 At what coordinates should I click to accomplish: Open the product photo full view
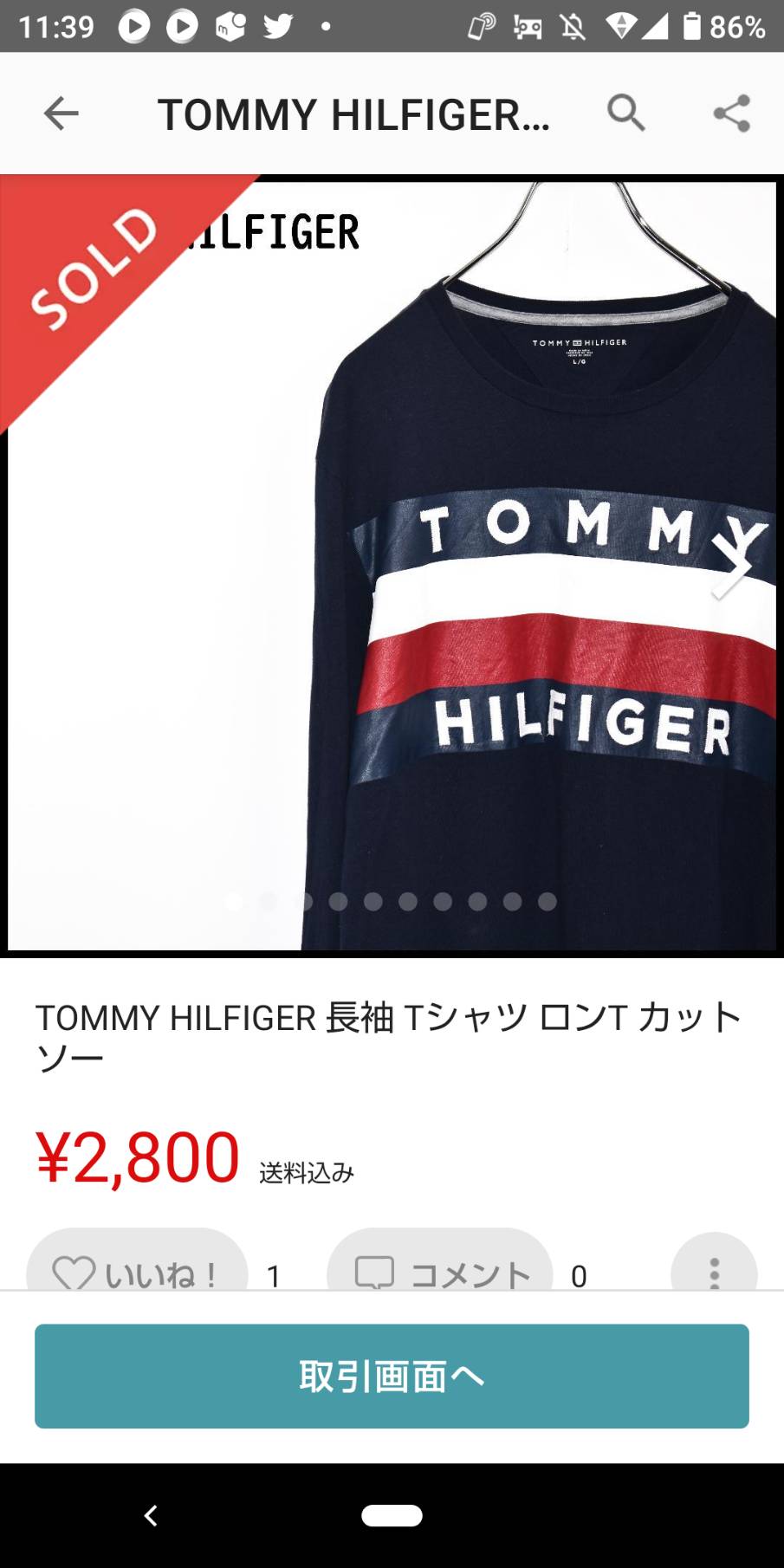pyautogui.click(x=392, y=566)
